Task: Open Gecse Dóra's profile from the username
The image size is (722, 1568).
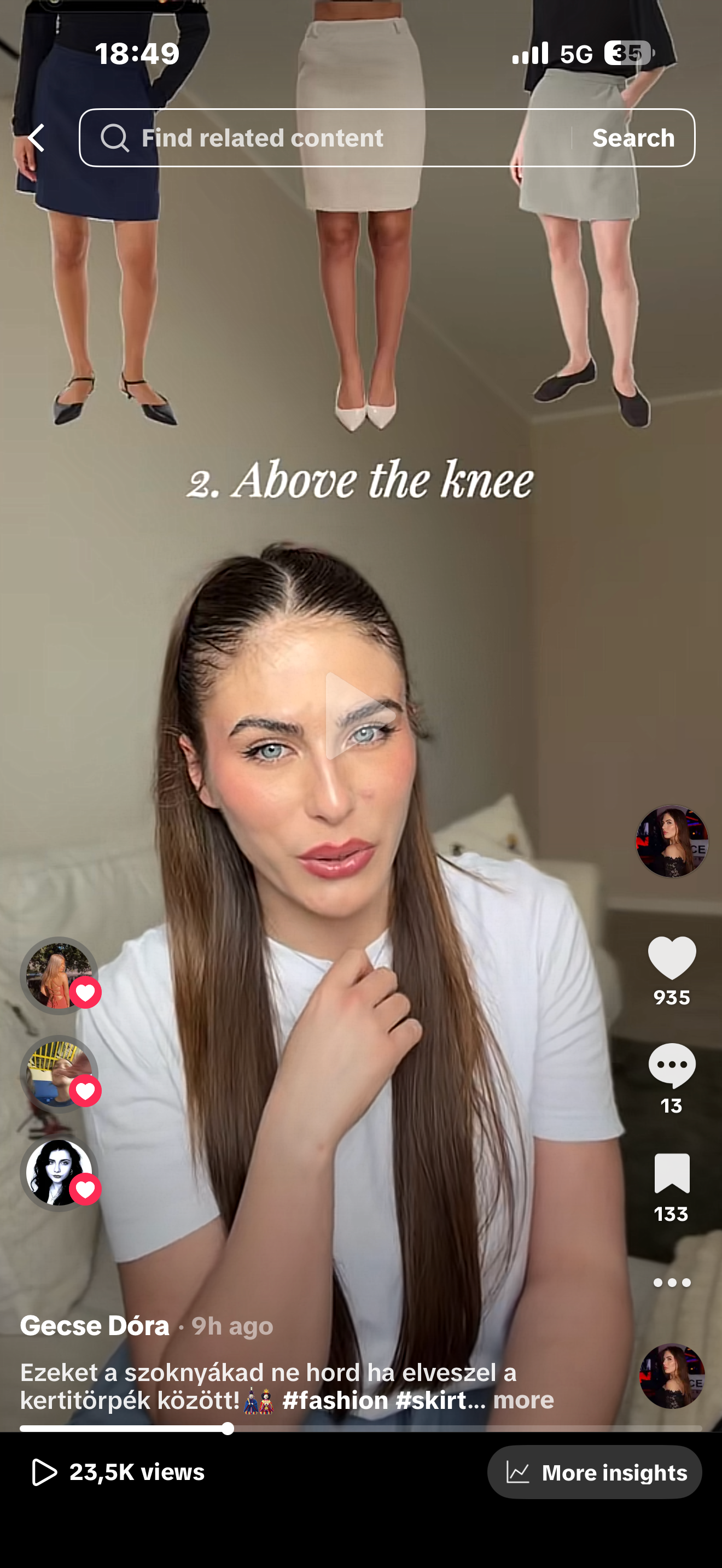Action: click(x=95, y=1326)
